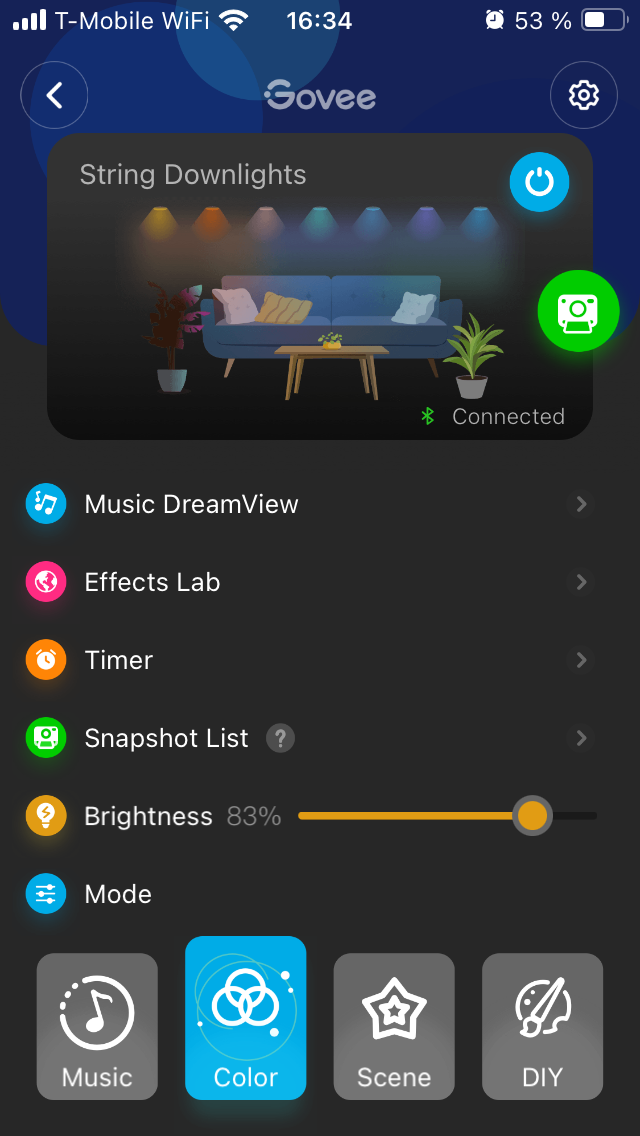Choose the DIY mode
The width and height of the screenshot is (640, 1136).
pyautogui.click(x=542, y=1026)
